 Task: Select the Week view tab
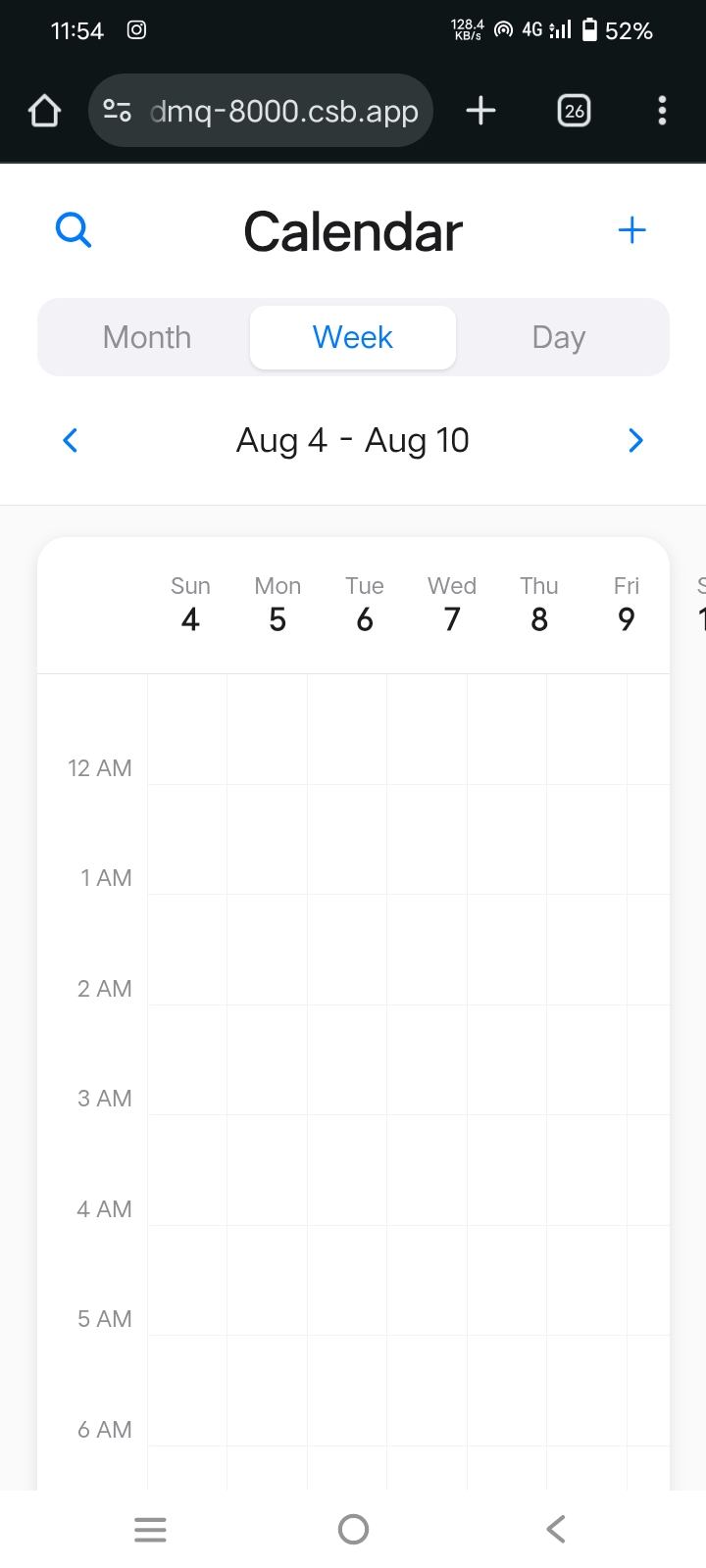[x=353, y=337]
